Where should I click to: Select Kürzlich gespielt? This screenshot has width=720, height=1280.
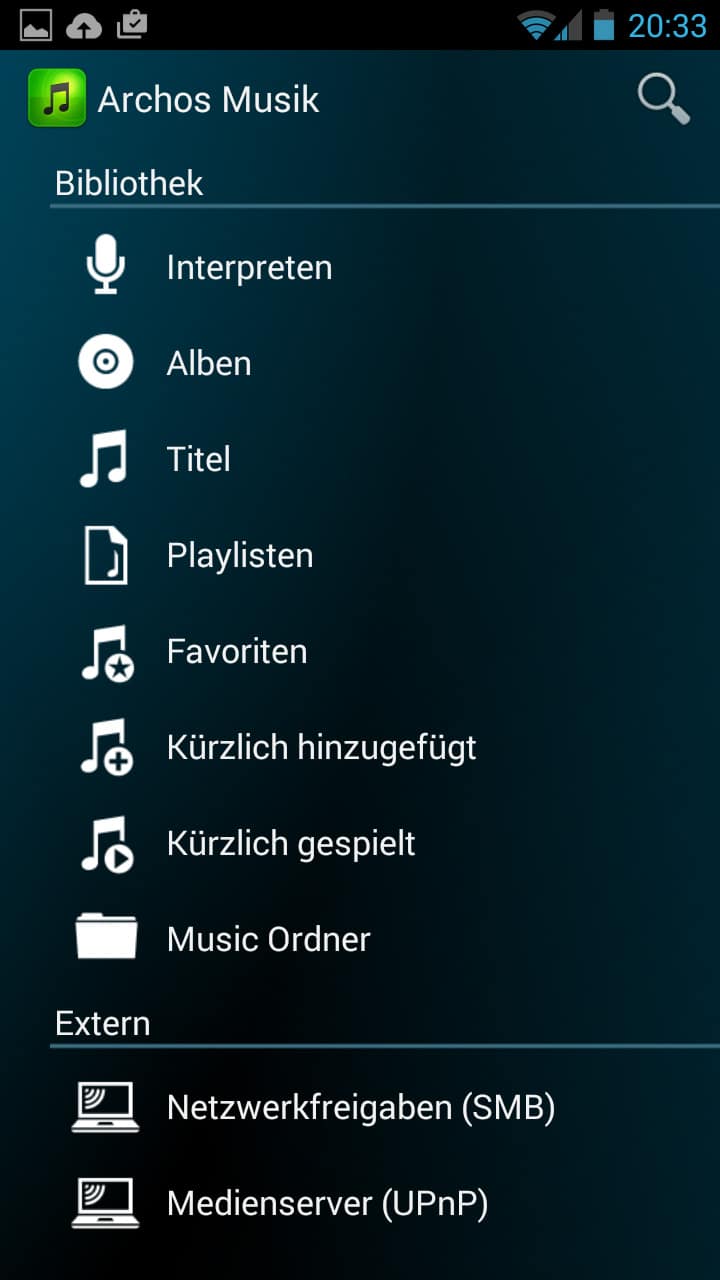(291, 843)
